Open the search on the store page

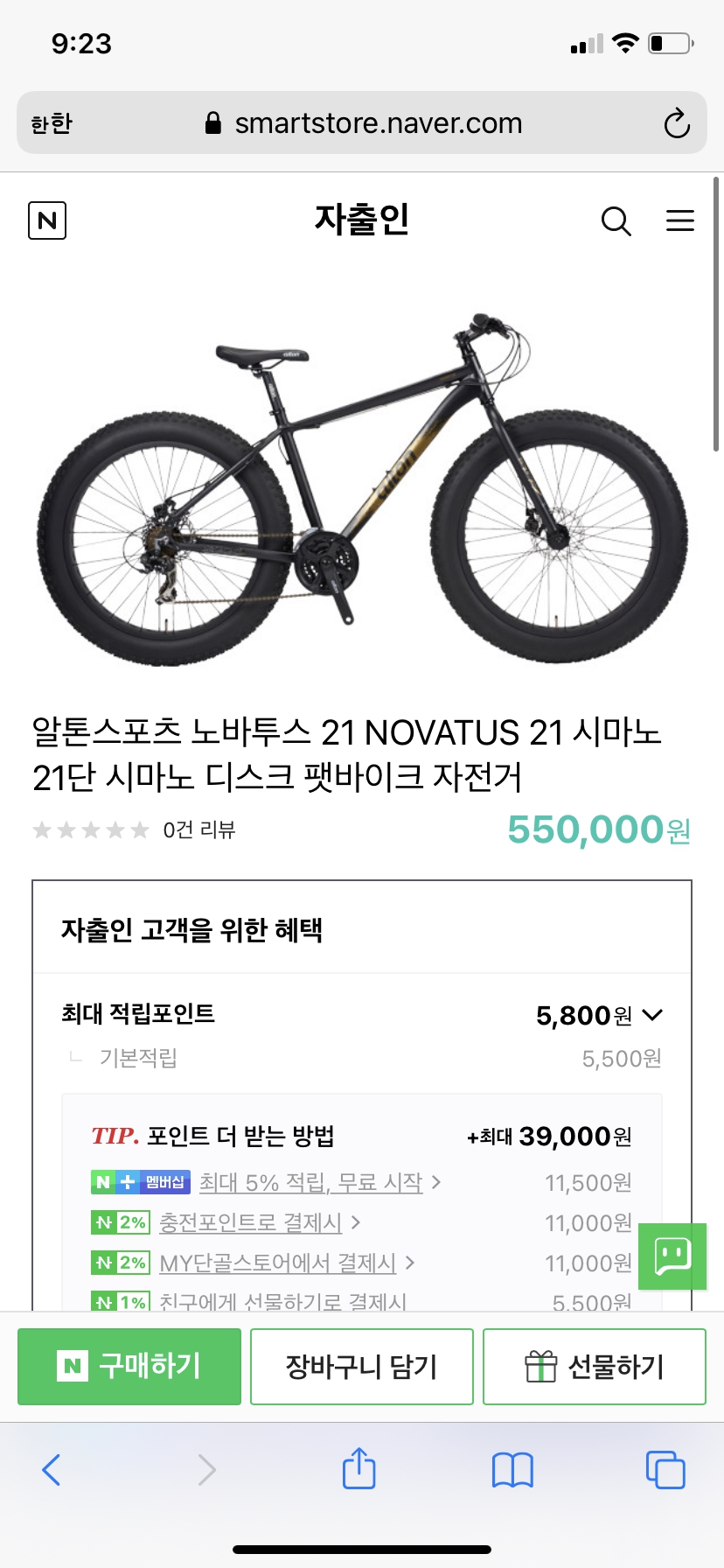[x=616, y=221]
